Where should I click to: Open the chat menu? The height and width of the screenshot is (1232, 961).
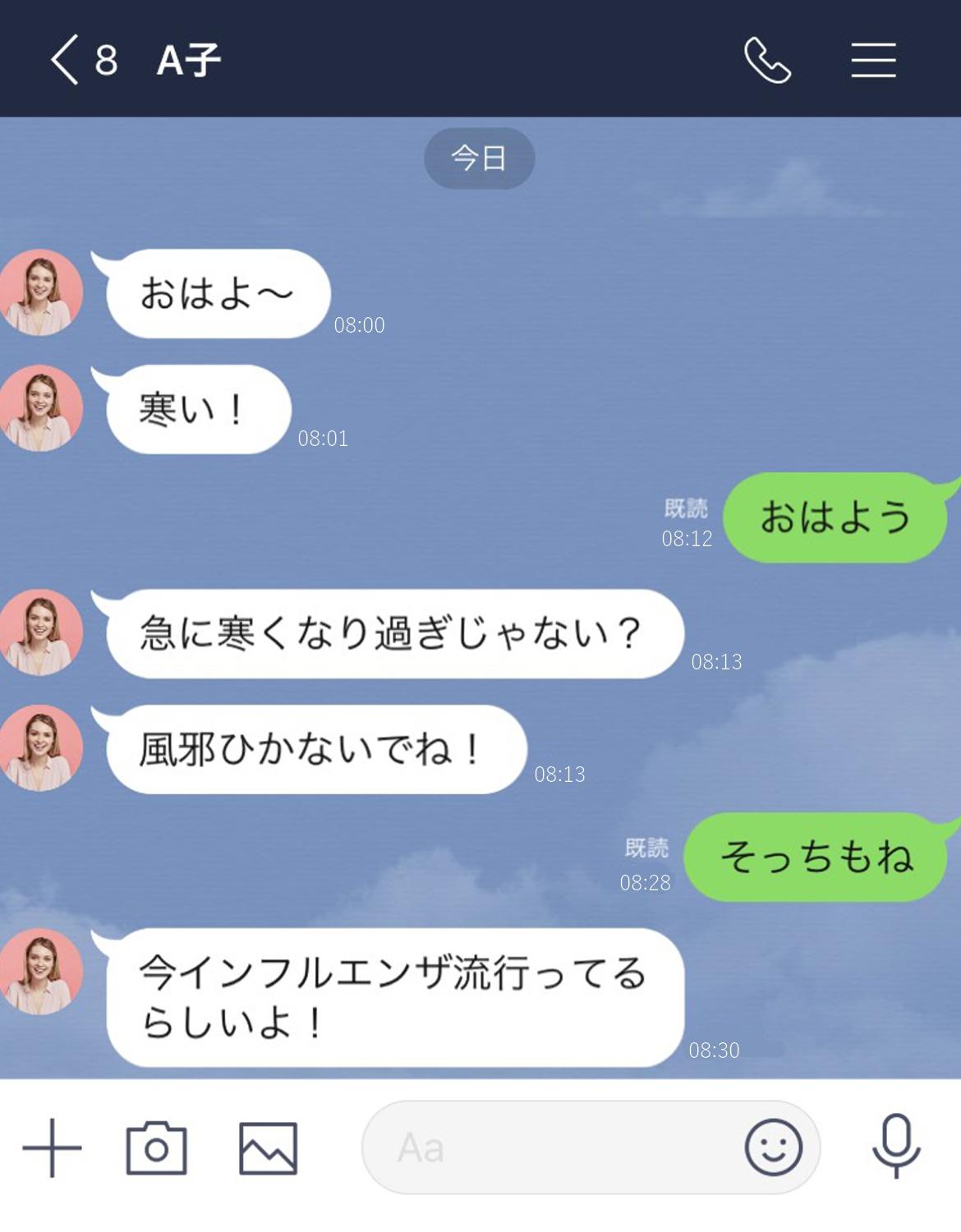873,60
